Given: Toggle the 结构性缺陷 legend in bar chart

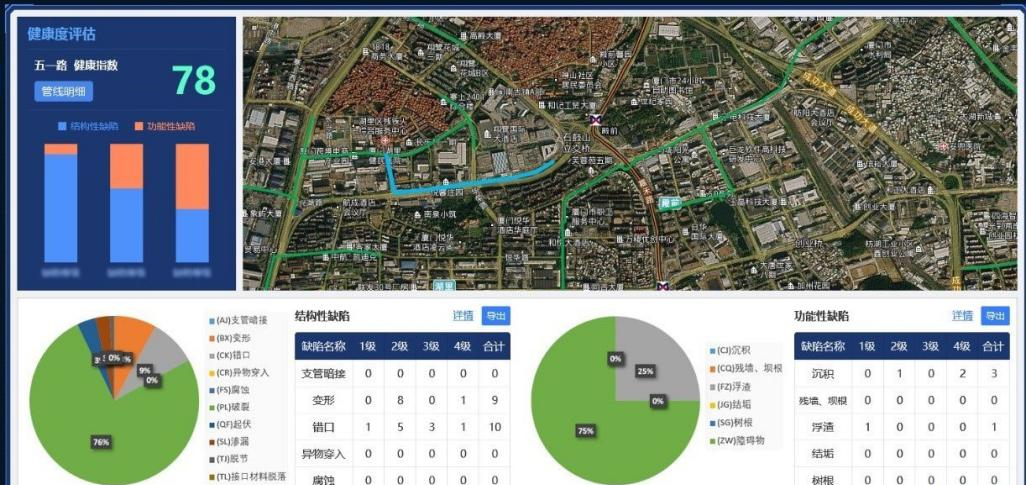Looking at the screenshot, I should pyautogui.click(x=88, y=127).
